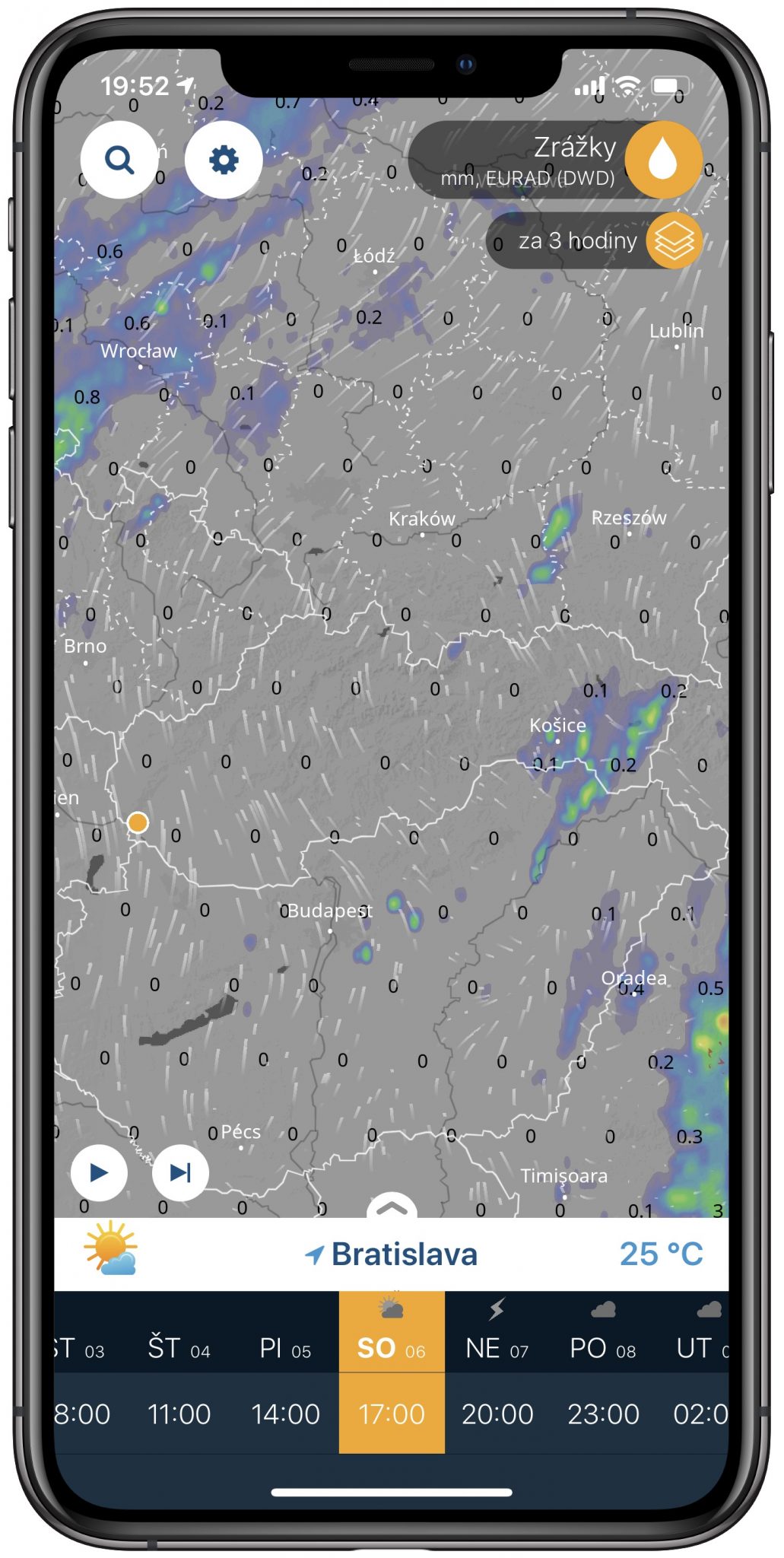Switch to the day PO 08
The height and width of the screenshot is (1558, 784).
click(603, 1348)
